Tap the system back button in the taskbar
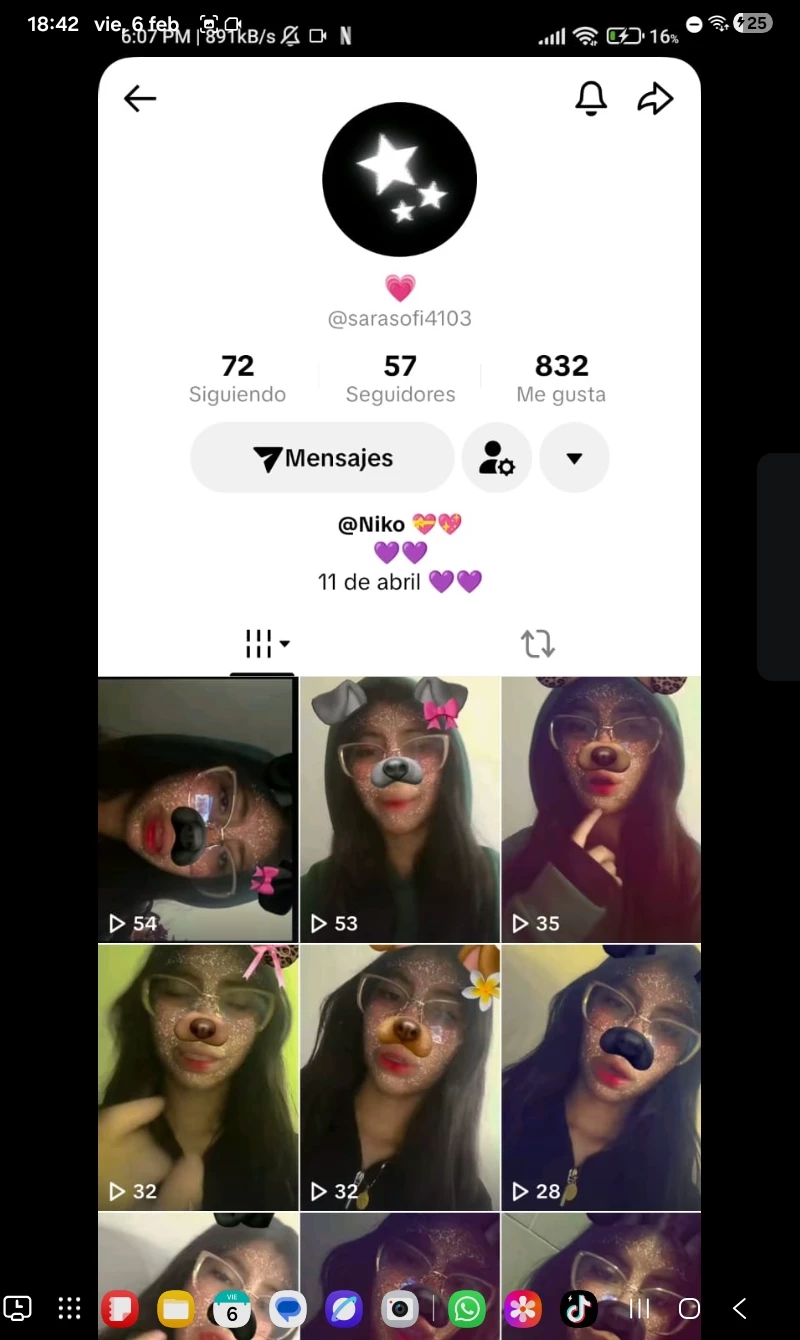Image resolution: width=800 pixels, height=1340 pixels. click(740, 1308)
